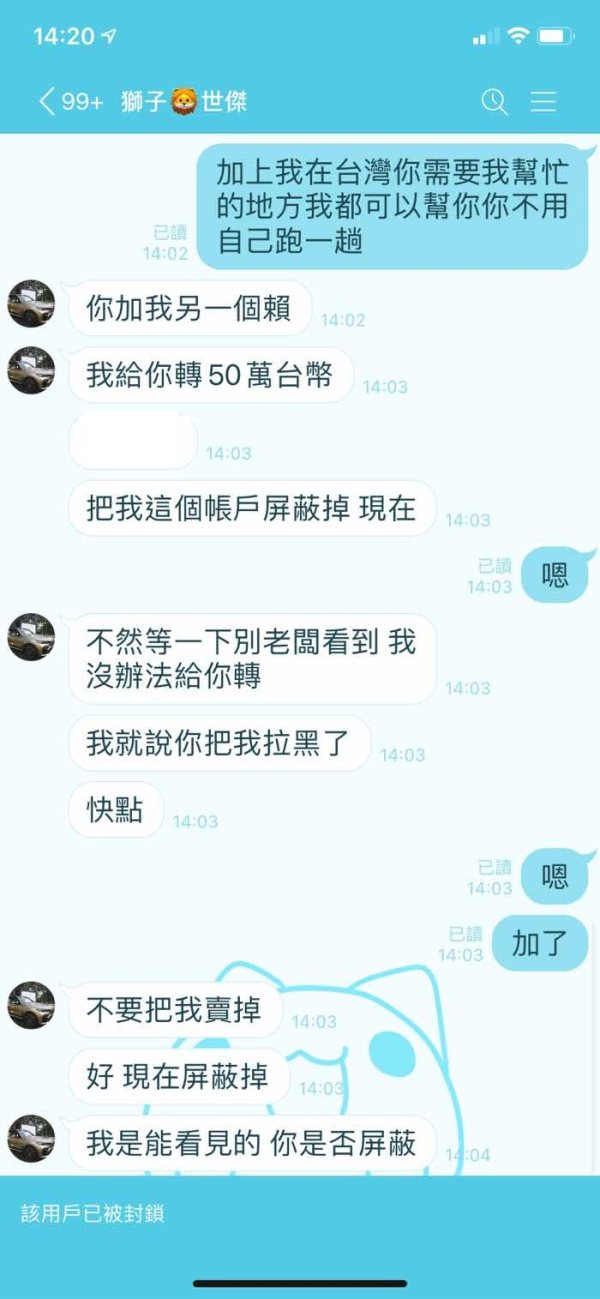Search within this chat
The height and width of the screenshot is (1299, 600).
(x=494, y=101)
